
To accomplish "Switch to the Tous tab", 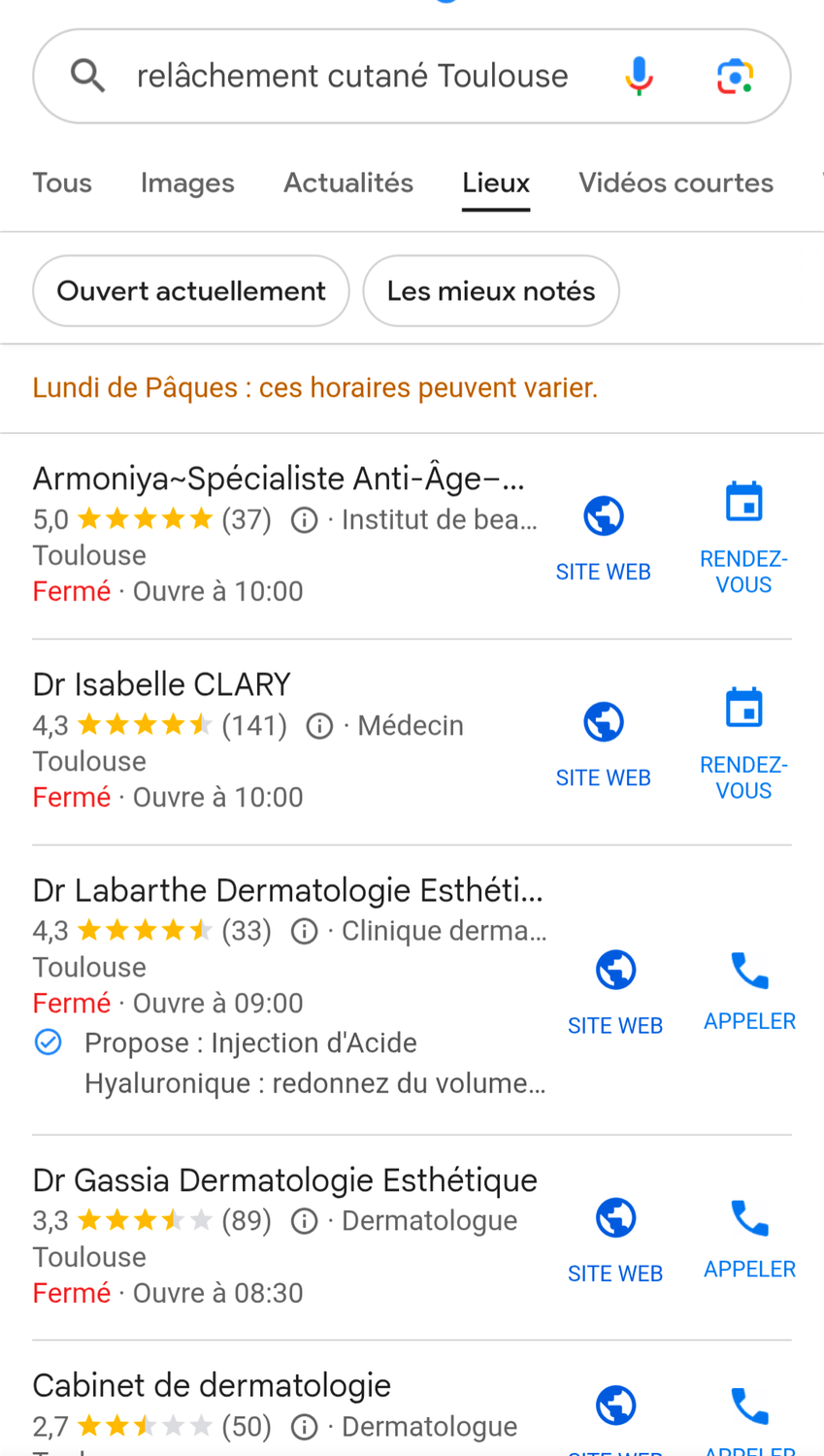I will [x=62, y=182].
